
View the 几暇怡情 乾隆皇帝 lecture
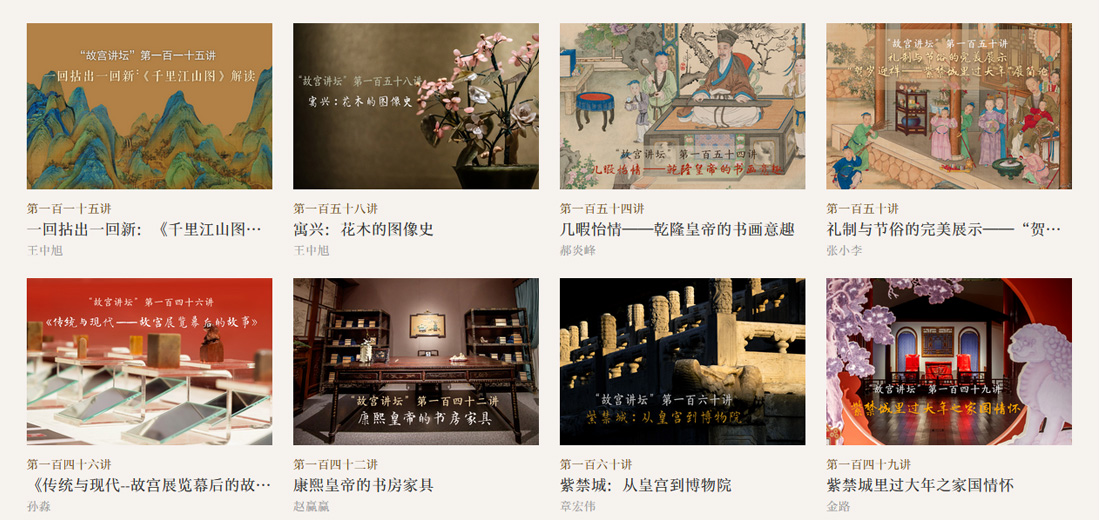682,106
